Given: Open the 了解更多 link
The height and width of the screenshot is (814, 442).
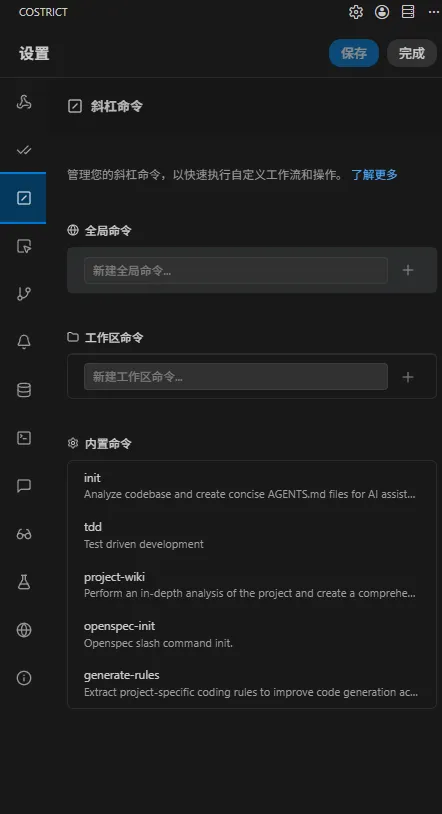Looking at the screenshot, I should pos(374,174).
